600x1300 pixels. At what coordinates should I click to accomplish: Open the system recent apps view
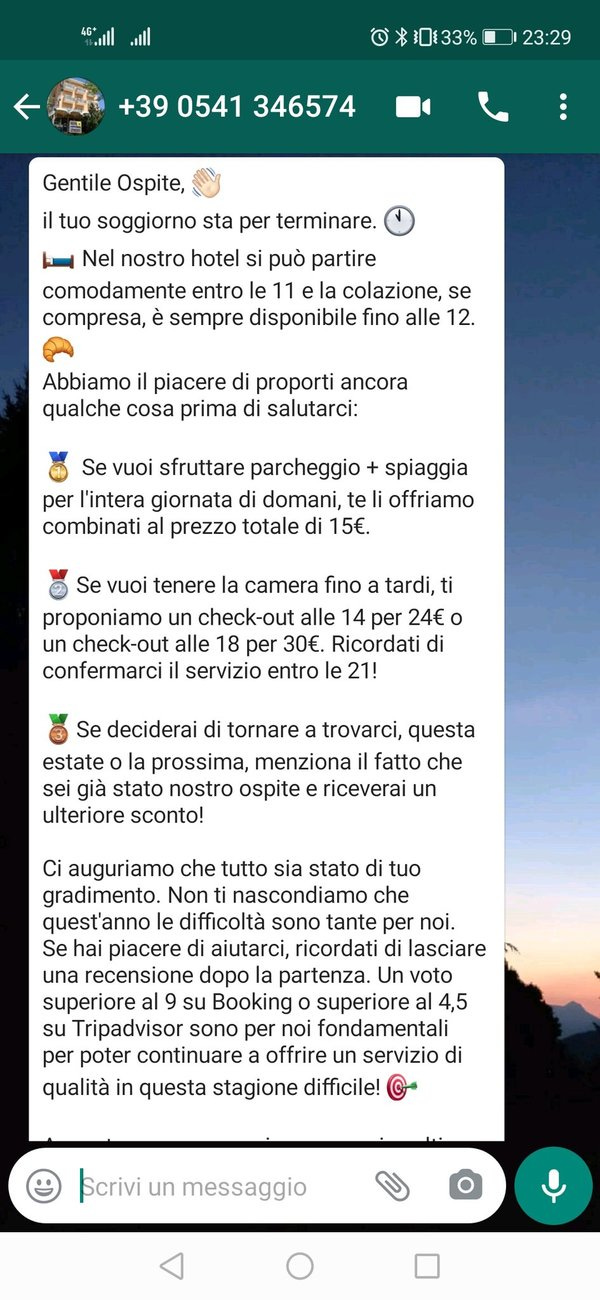427,1266
